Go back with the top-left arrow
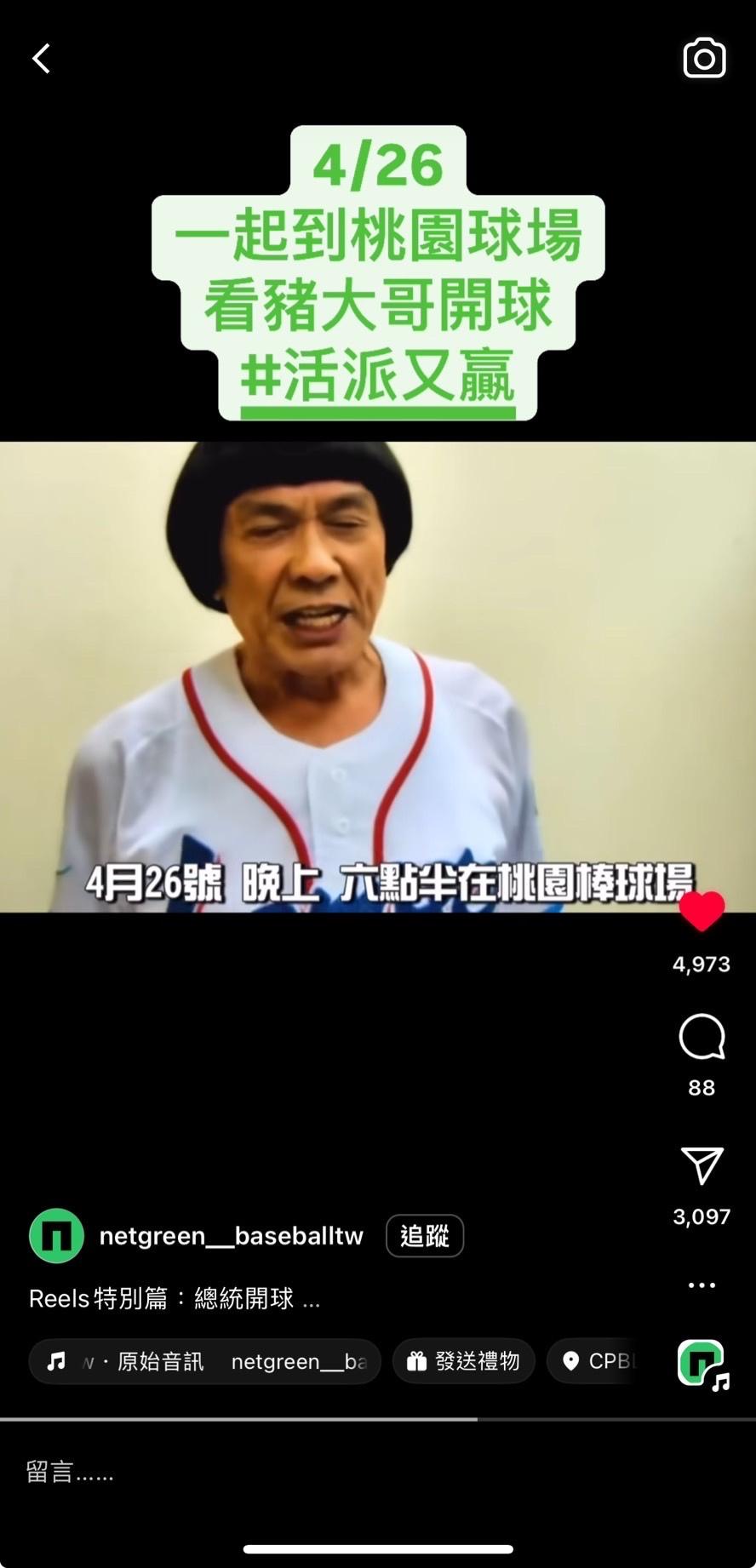756x1568 pixels. pos(41,59)
